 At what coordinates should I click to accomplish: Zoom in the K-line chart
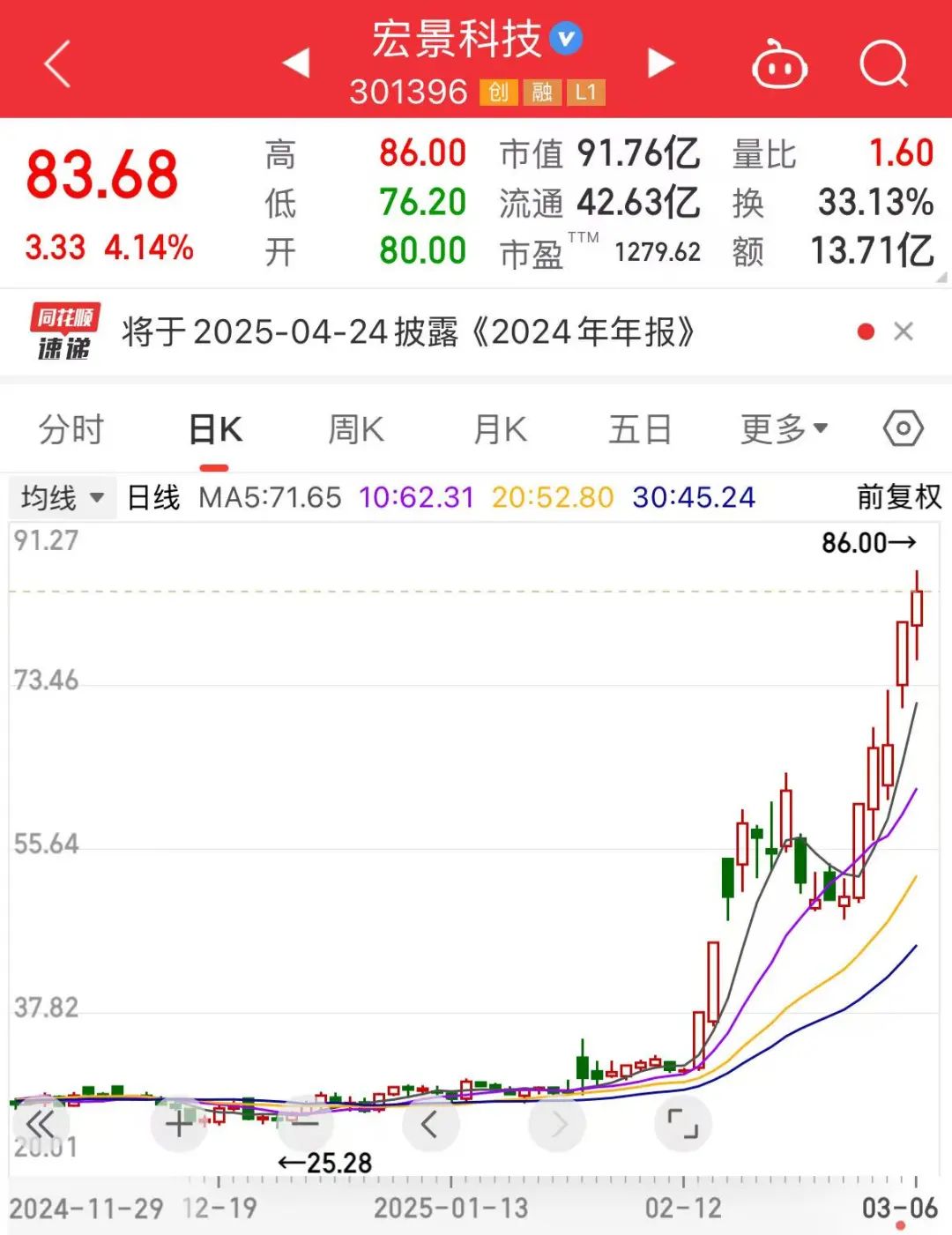pos(179,1124)
